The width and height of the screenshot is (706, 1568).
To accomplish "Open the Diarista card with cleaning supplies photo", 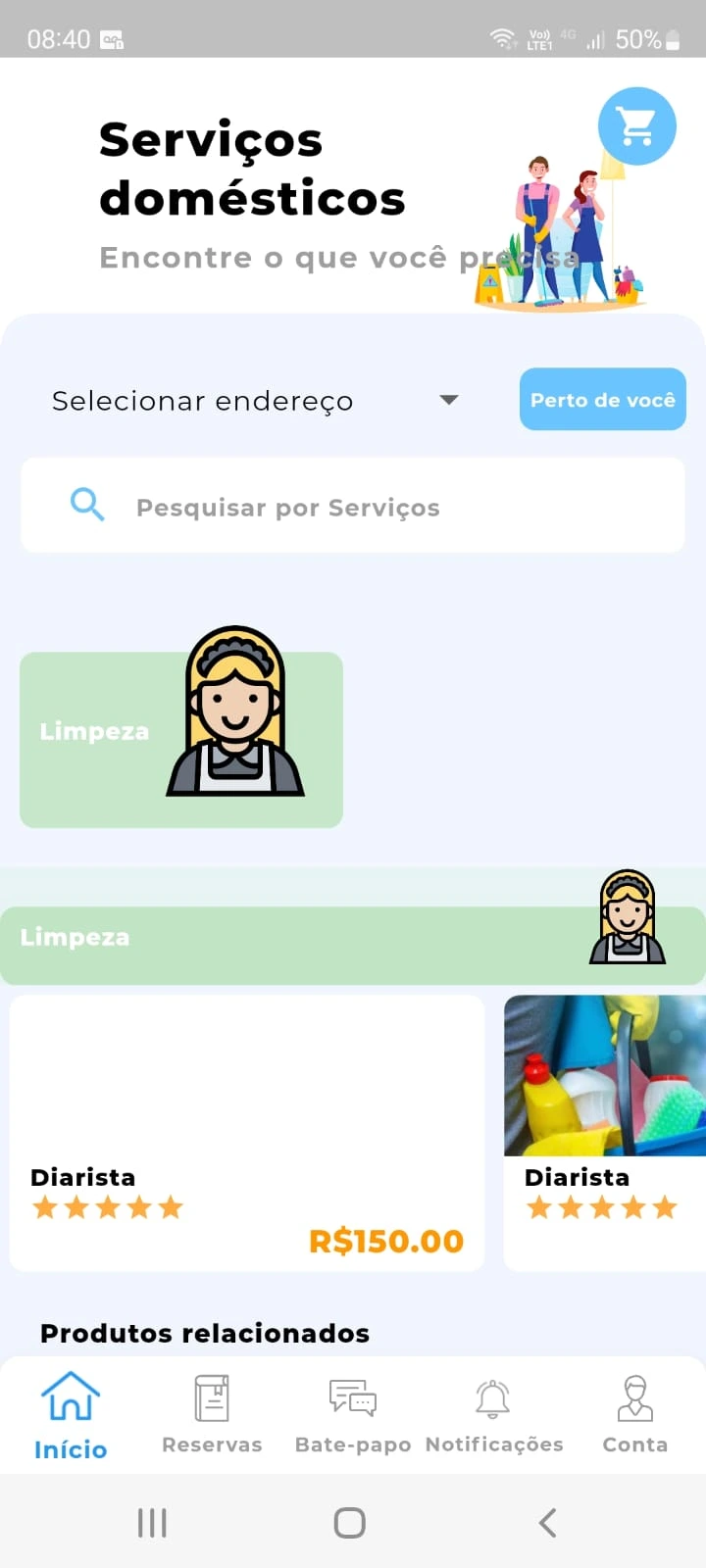I will click(604, 1133).
